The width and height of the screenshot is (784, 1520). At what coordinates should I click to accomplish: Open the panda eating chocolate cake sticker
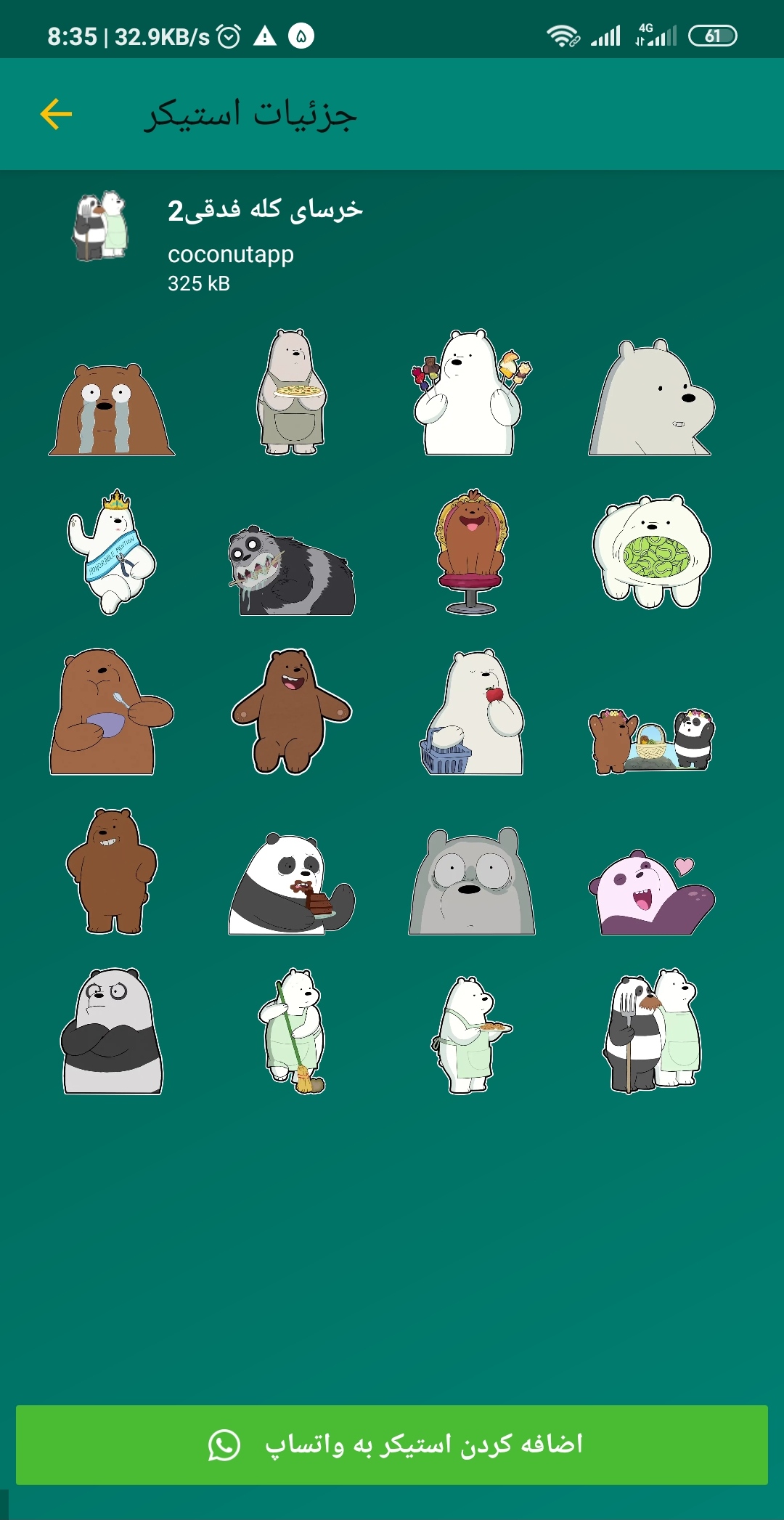pyautogui.click(x=291, y=883)
